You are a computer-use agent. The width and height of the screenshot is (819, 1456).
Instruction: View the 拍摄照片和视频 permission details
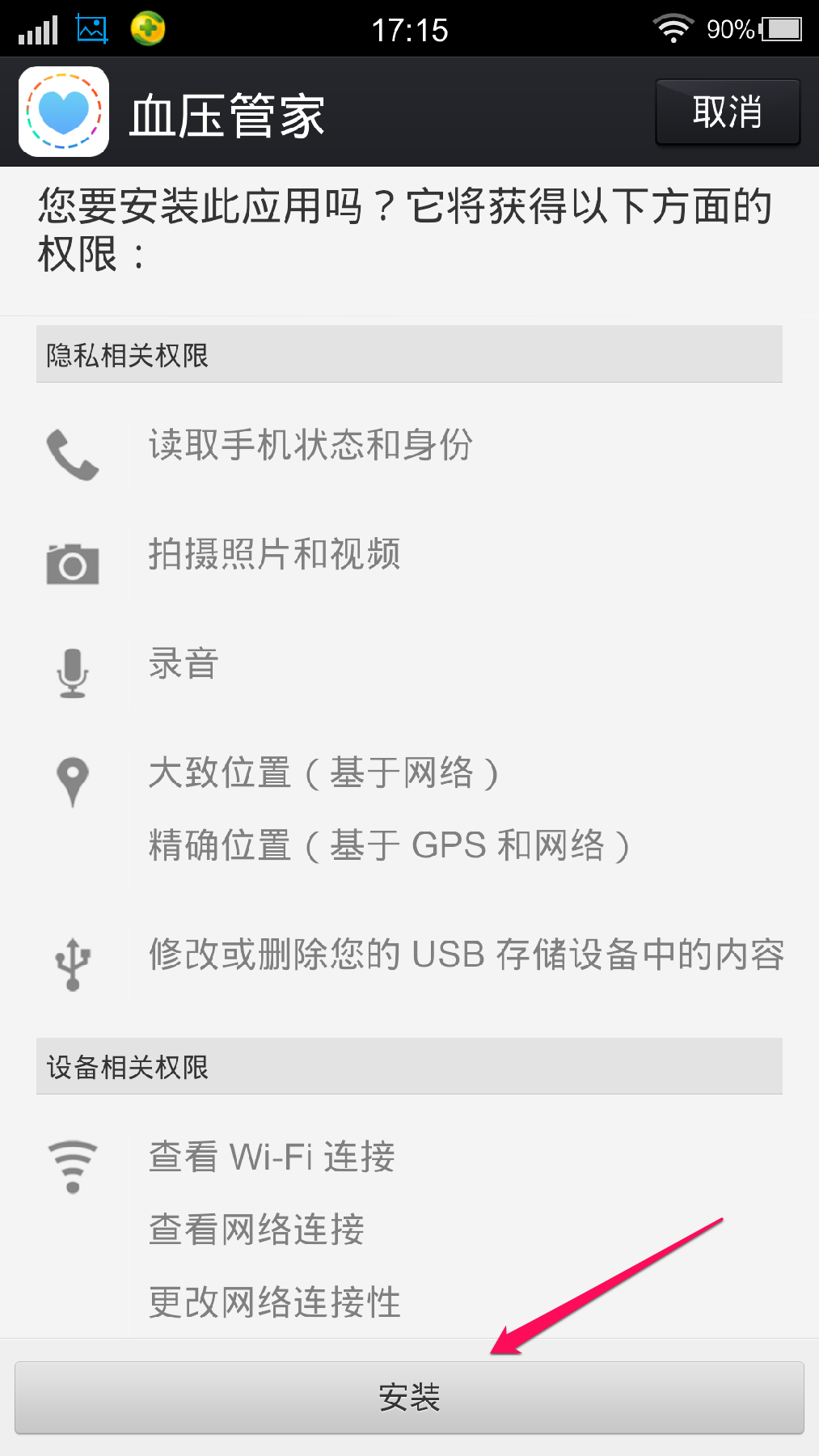pyautogui.click(x=274, y=555)
